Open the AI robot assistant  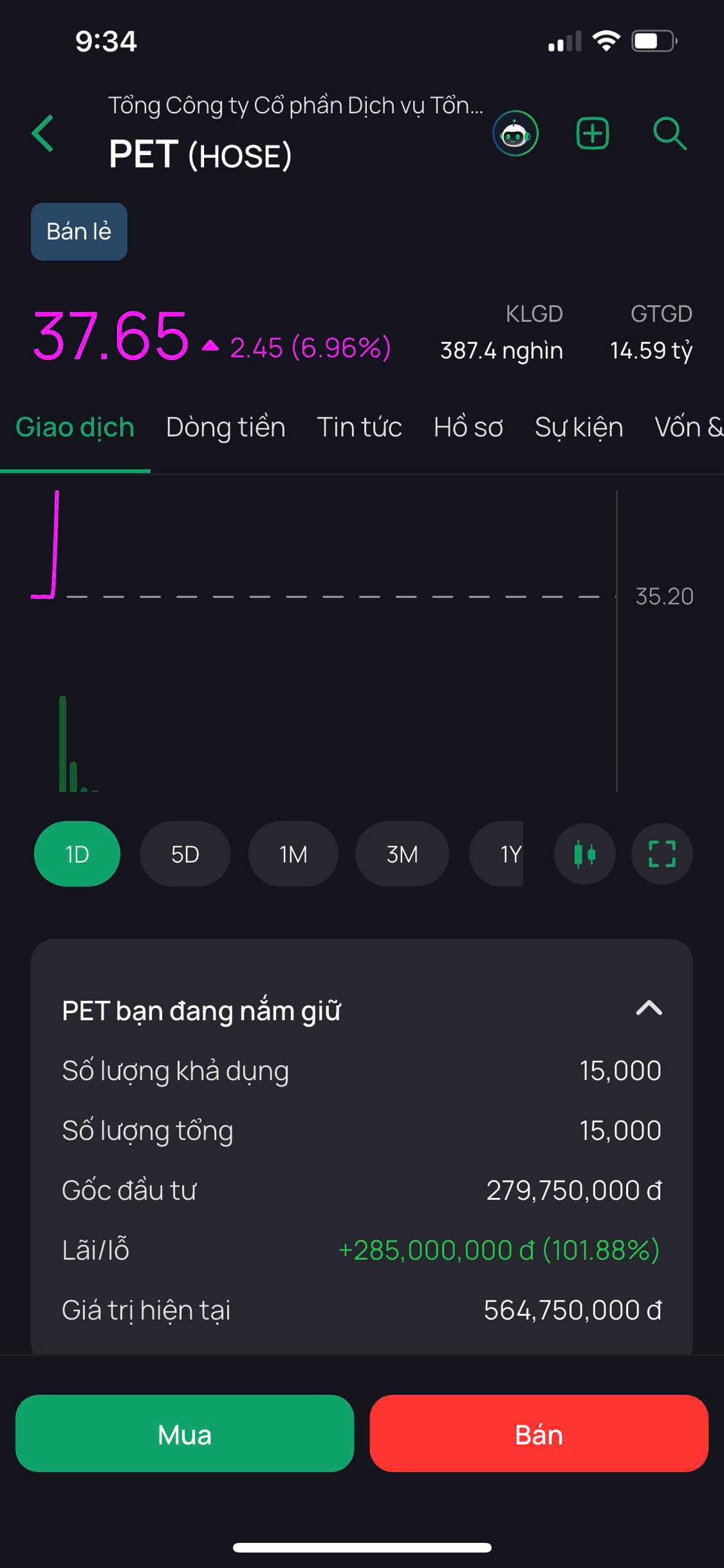pos(515,134)
